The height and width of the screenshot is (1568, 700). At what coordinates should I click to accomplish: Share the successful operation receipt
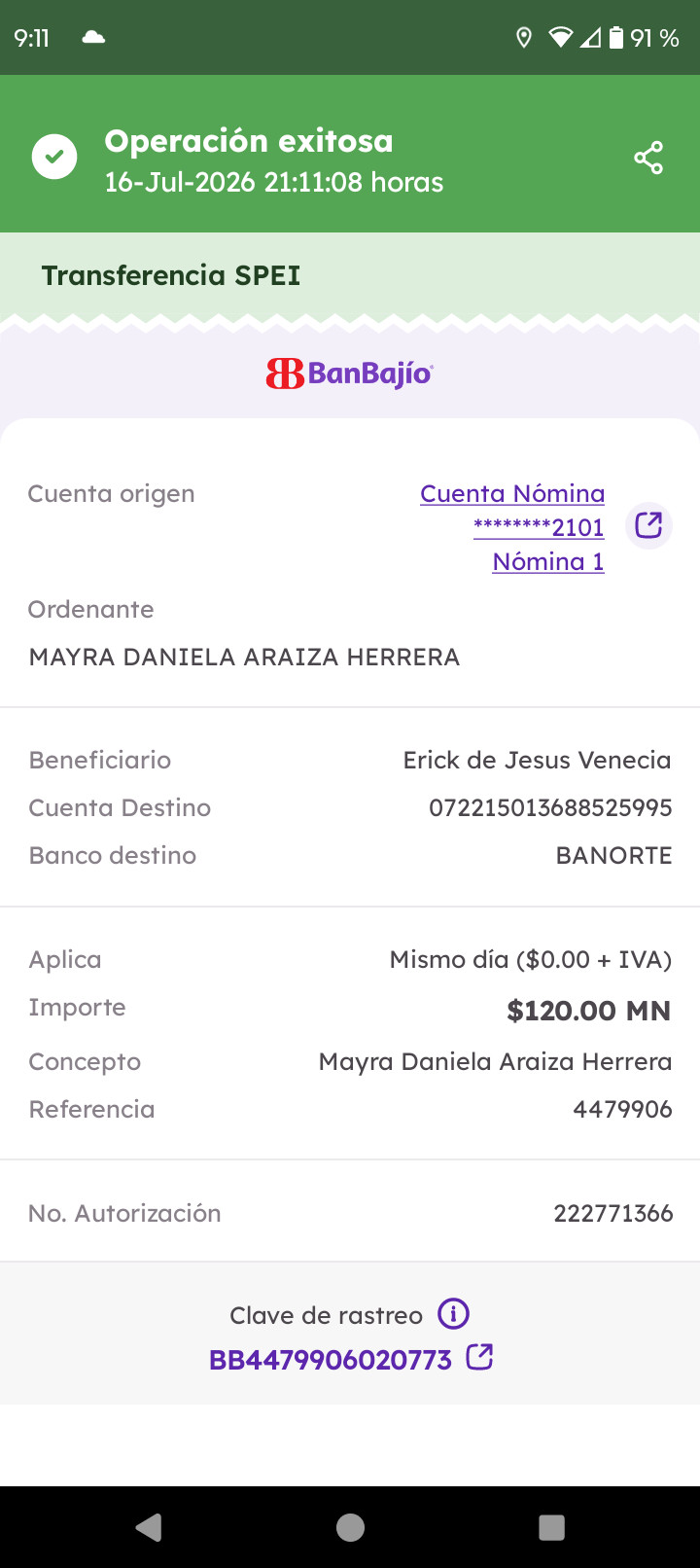click(x=648, y=158)
